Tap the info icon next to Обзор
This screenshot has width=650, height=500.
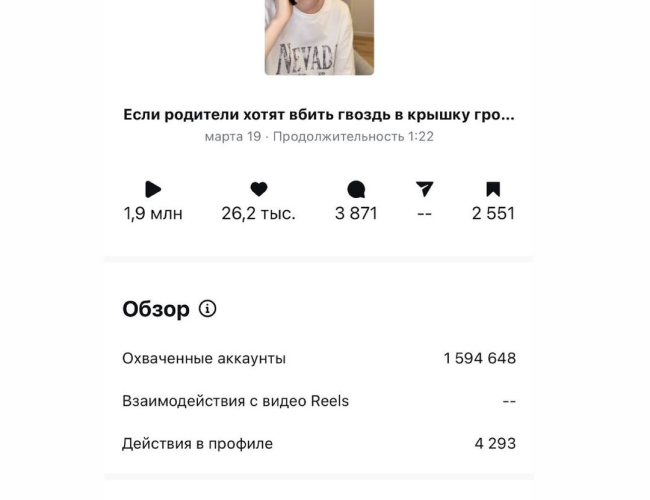coord(207,309)
